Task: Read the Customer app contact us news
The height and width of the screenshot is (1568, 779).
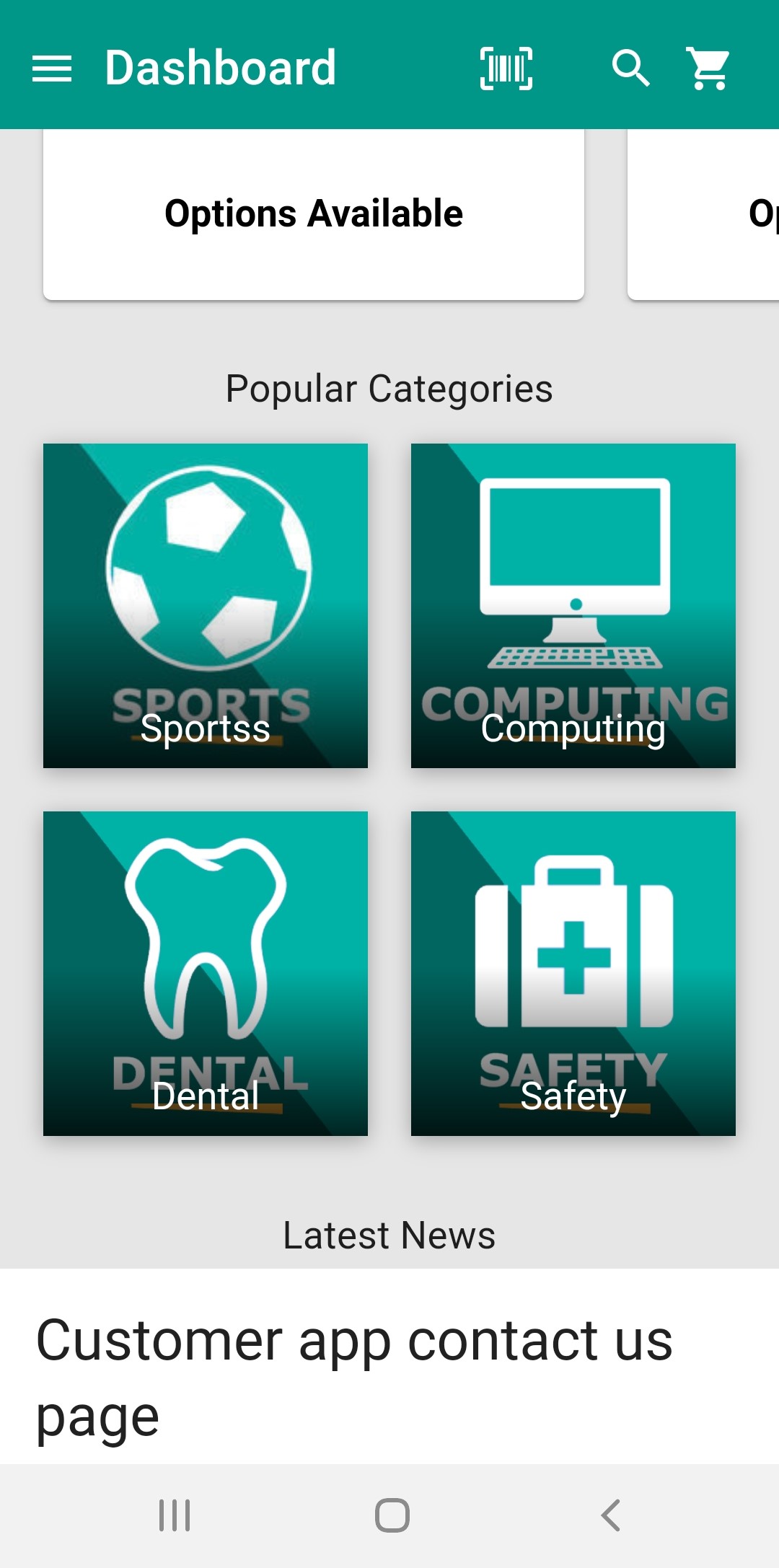Action: tap(353, 1378)
